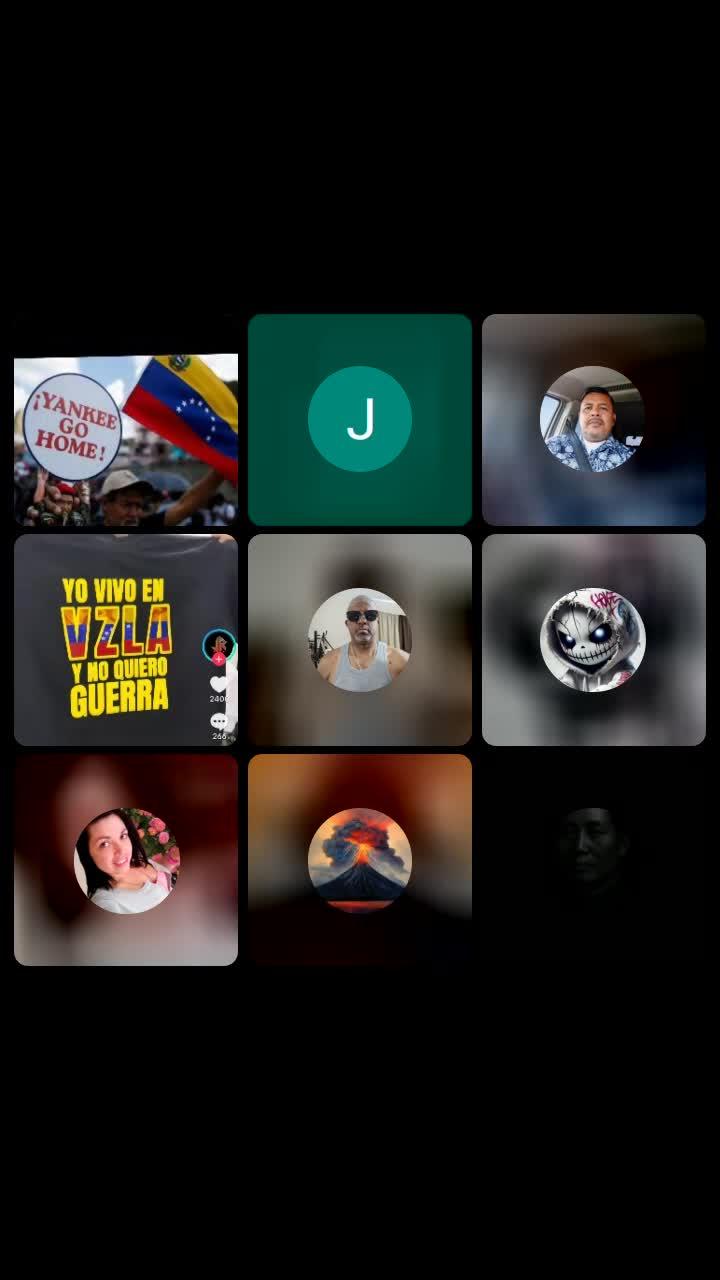The width and height of the screenshot is (720, 1280).
Task: Open the tile of the woman with flowers
Action: [126, 860]
